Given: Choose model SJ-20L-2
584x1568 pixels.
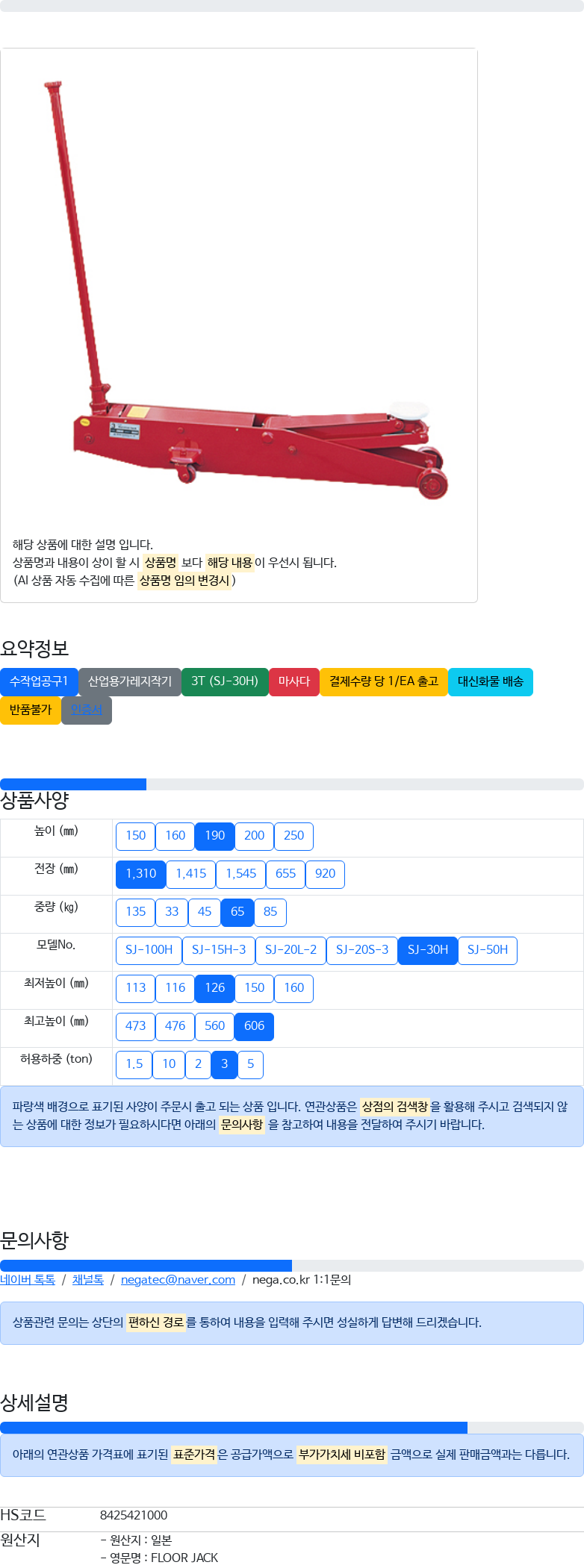Looking at the screenshot, I should coord(291,949).
